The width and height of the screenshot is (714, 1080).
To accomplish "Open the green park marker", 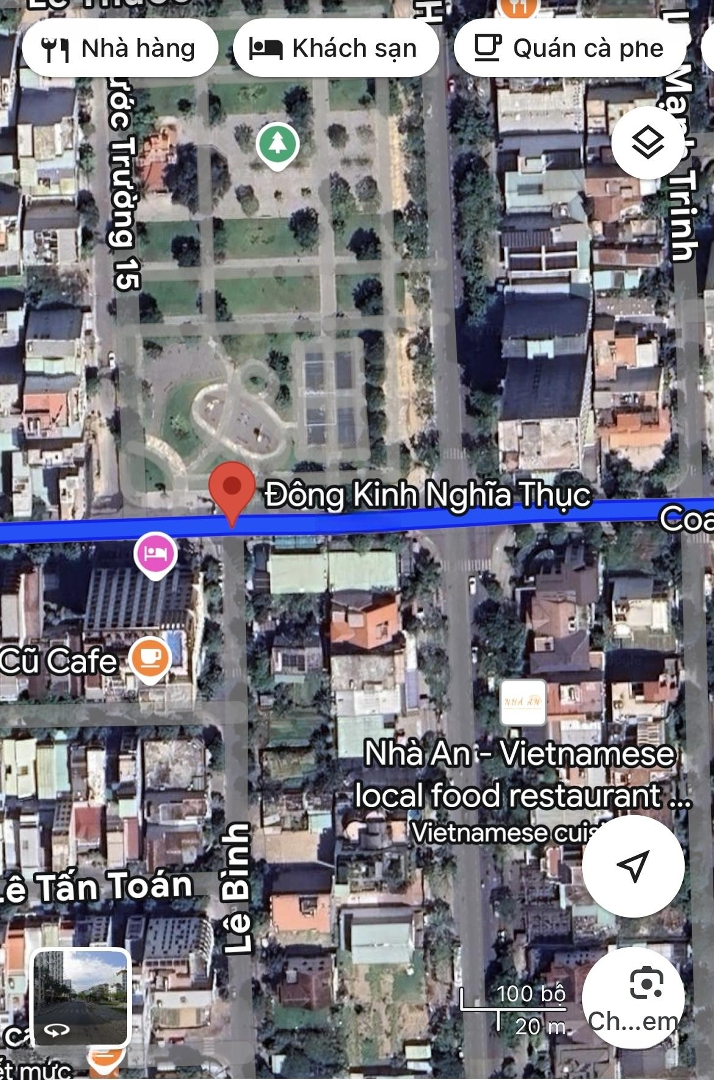I will pos(277,145).
